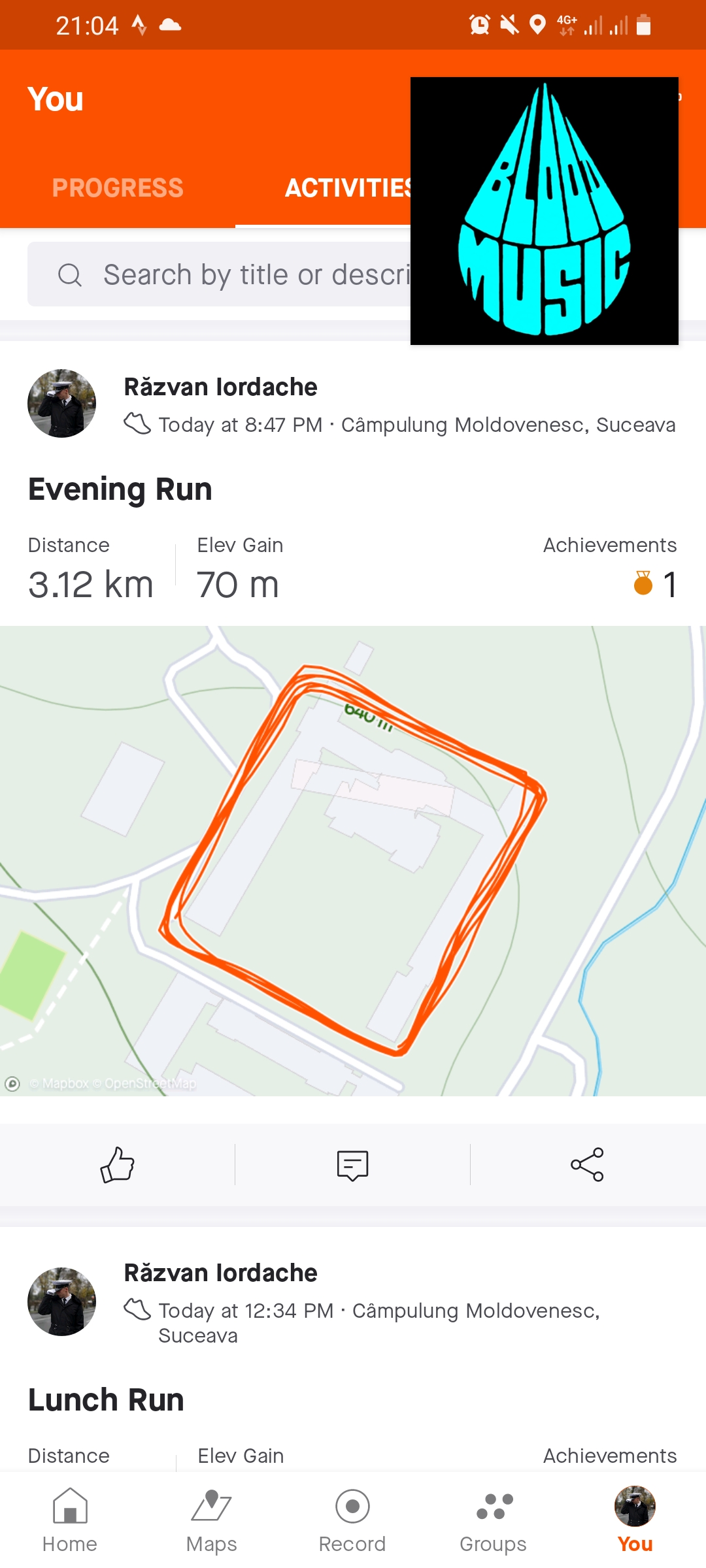Give kudos to the Evening Run
Viewport: 706px width, 1568px height.
pyautogui.click(x=118, y=1165)
